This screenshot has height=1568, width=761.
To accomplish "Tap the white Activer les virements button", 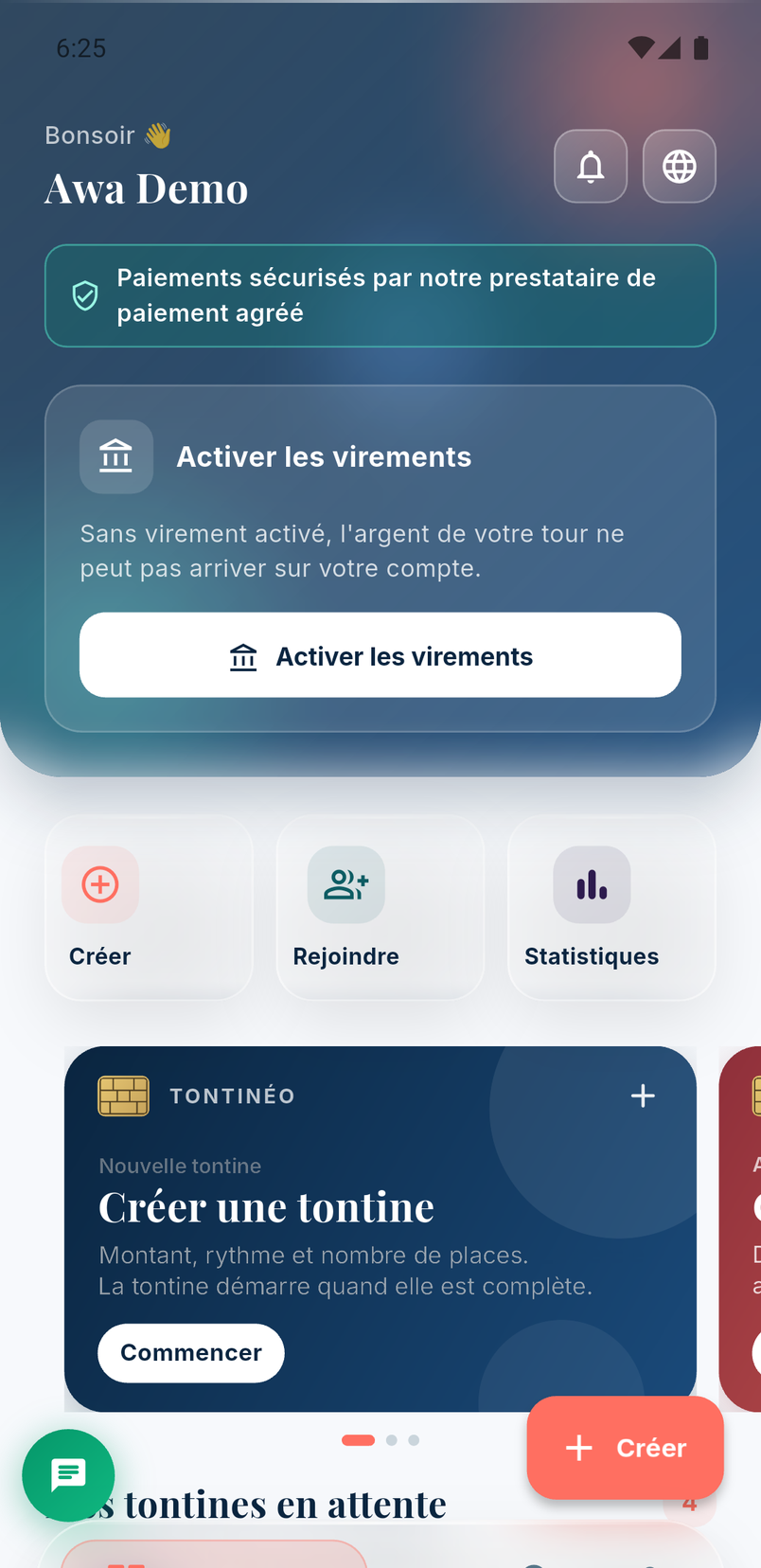I will tap(380, 655).
